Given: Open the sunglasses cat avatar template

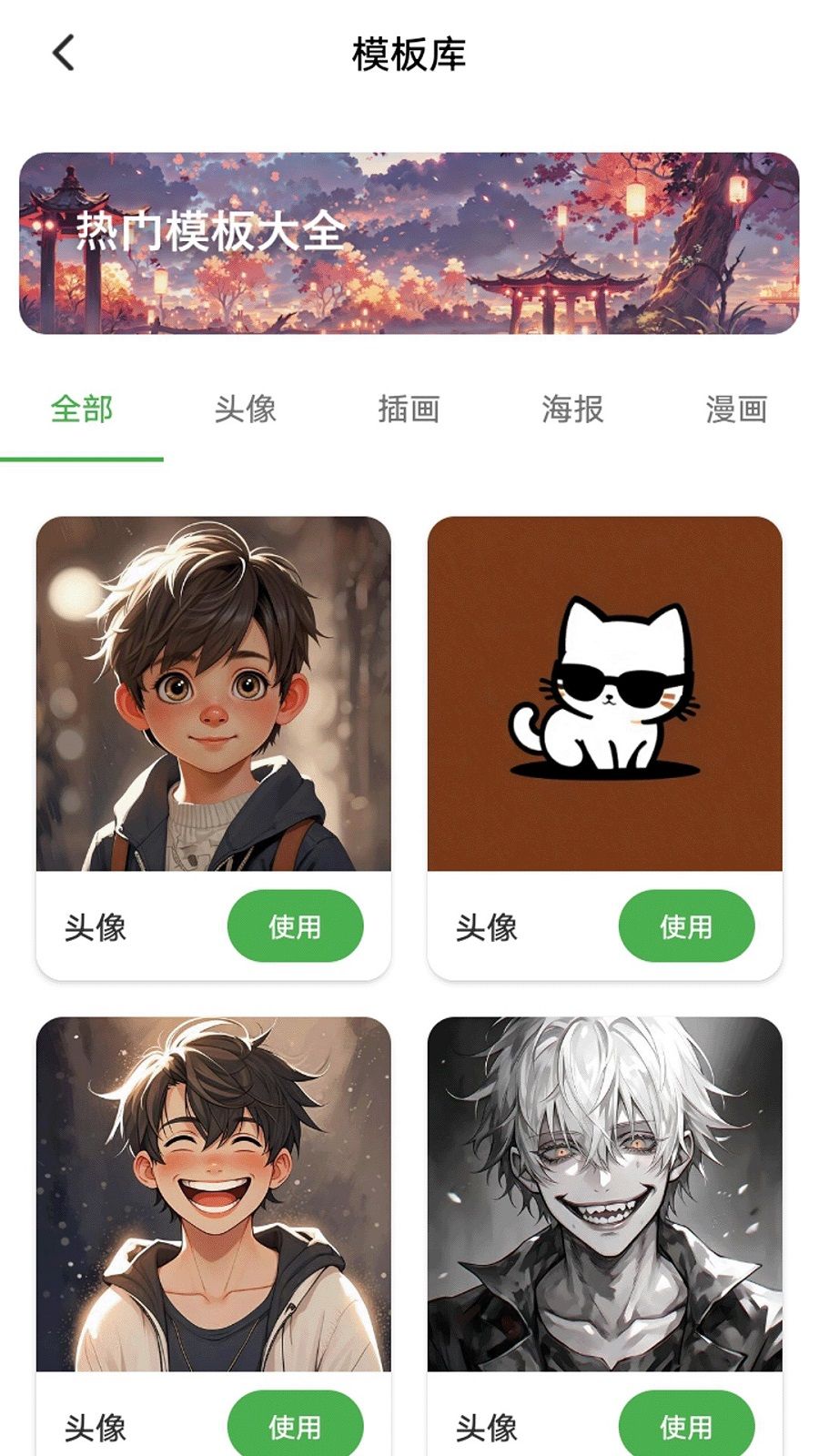Looking at the screenshot, I should click(x=604, y=693).
